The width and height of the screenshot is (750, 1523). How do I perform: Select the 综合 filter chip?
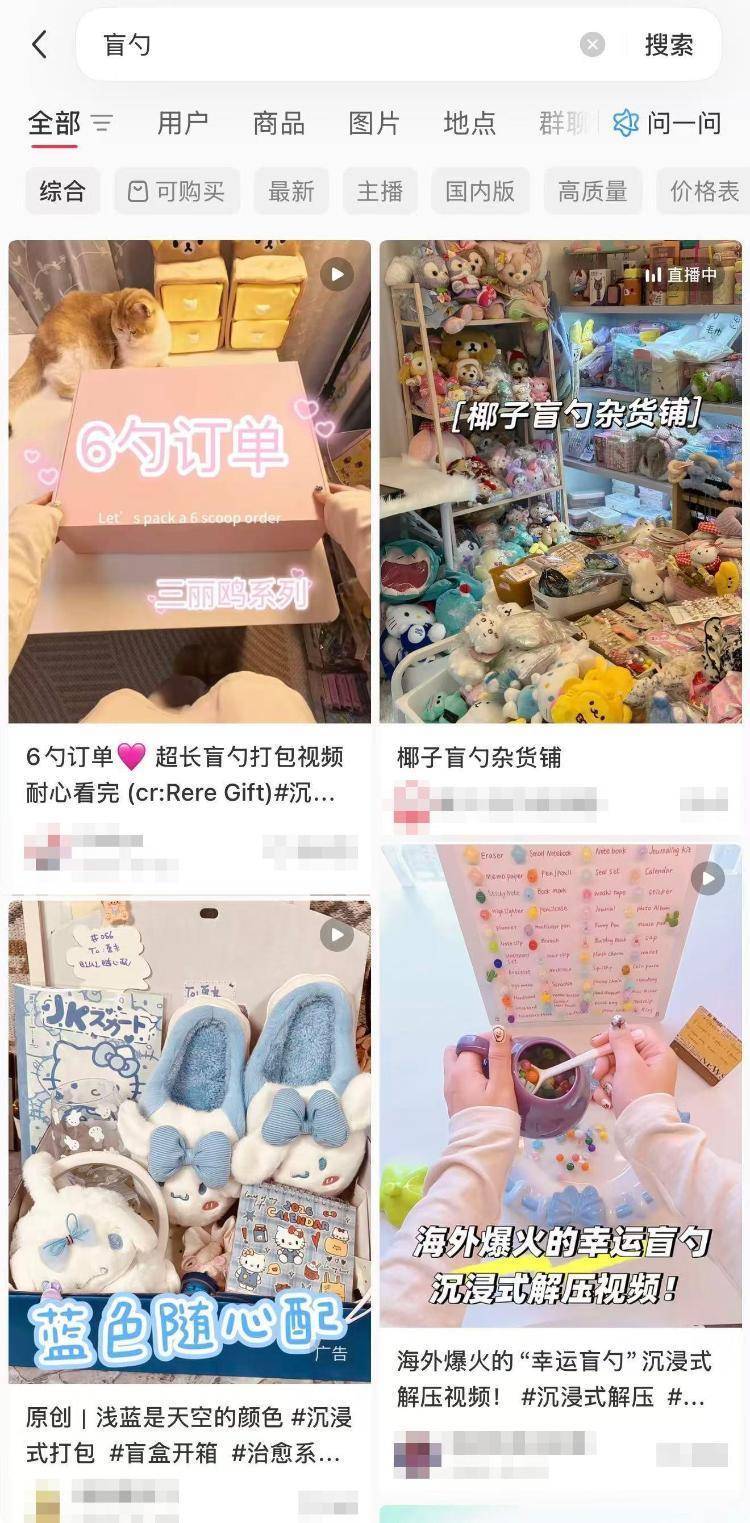[x=63, y=191]
